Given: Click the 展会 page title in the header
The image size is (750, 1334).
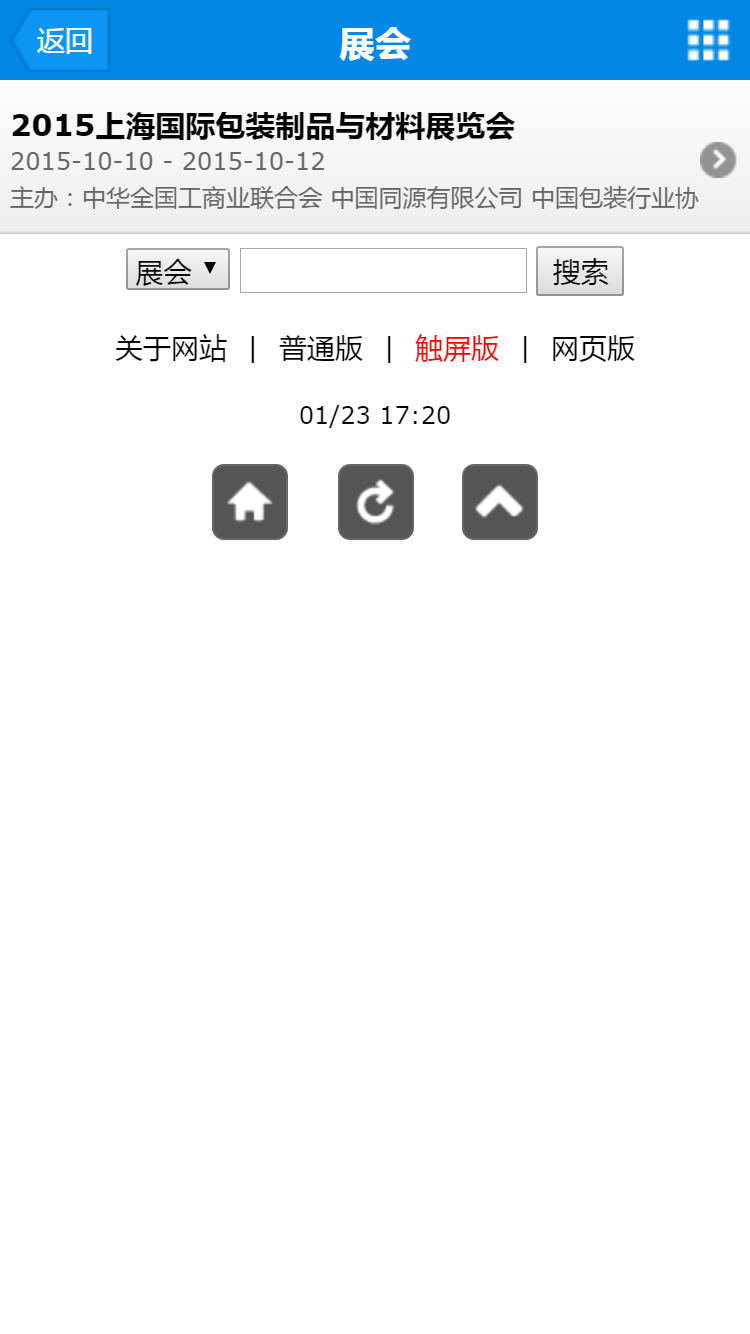Looking at the screenshot, I should click(375, 40).
